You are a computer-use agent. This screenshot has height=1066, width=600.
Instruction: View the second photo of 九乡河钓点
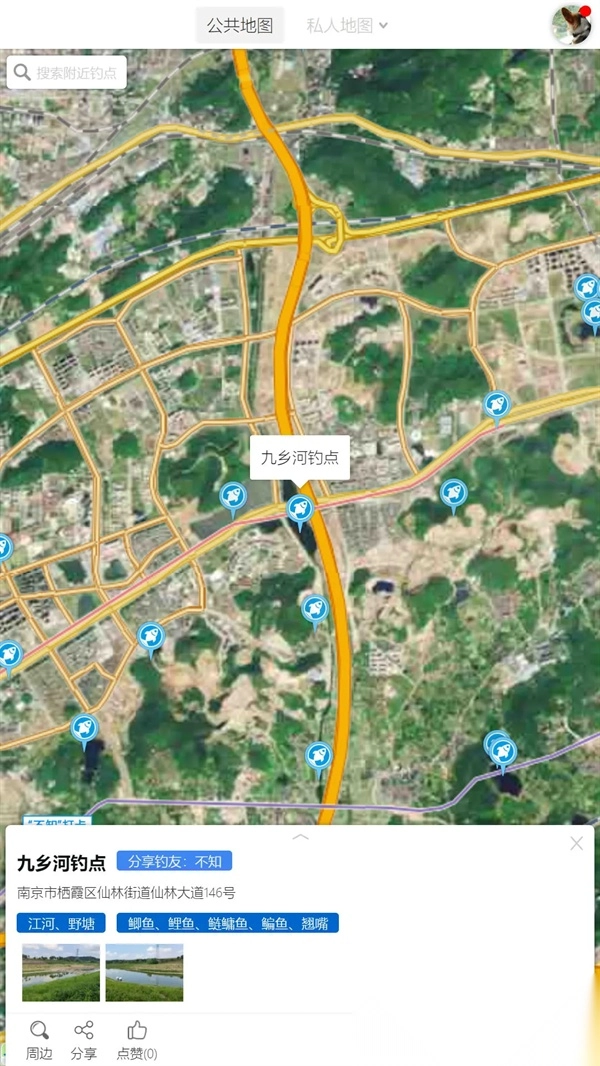tap(144, 972)
